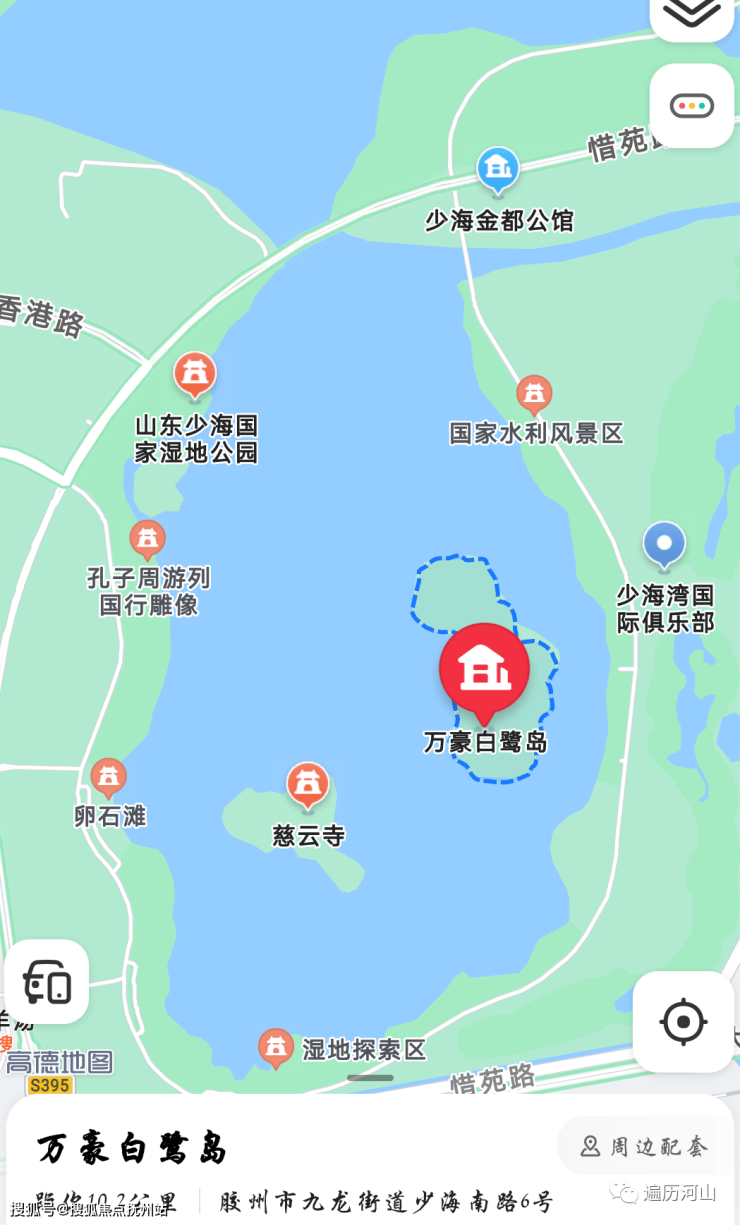Open the bus and phone icon button
Screen dimensions: 740x1225
pyautogui.click(x=47, y=981)
